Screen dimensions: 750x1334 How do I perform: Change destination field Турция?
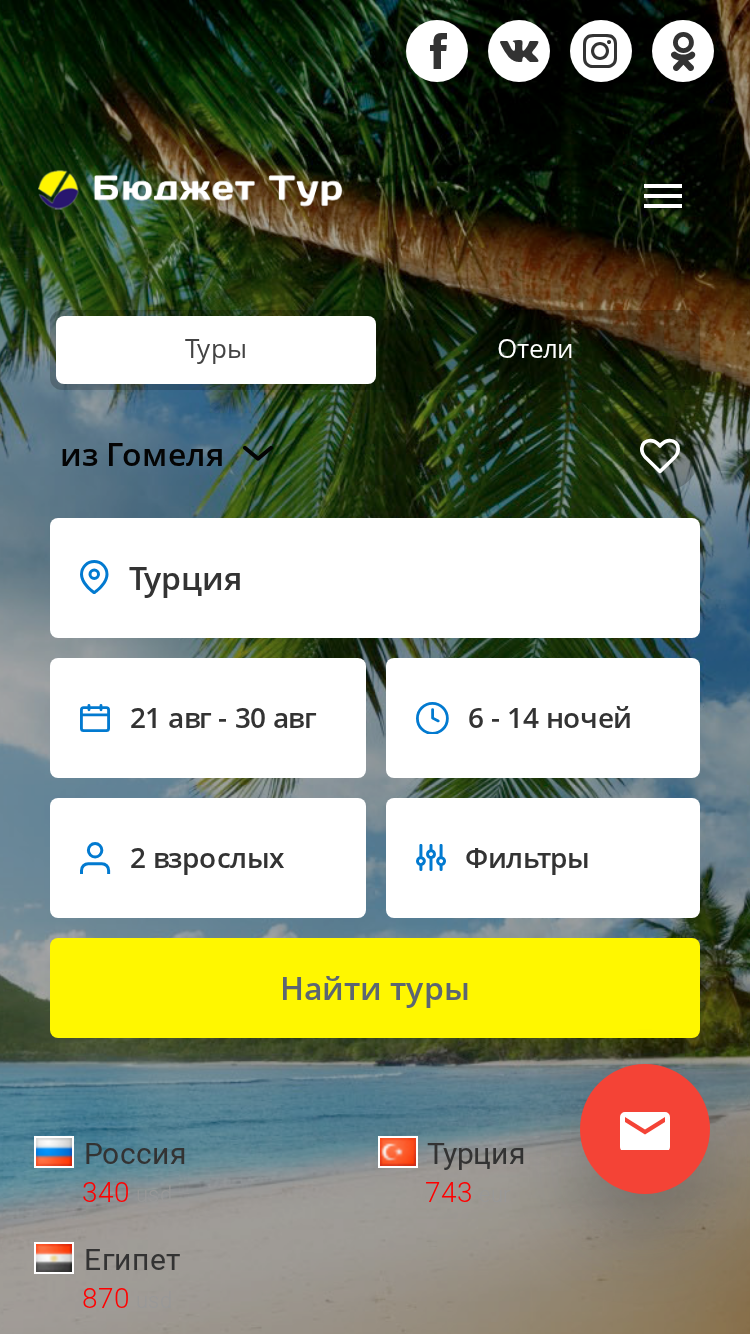point(375,578)
